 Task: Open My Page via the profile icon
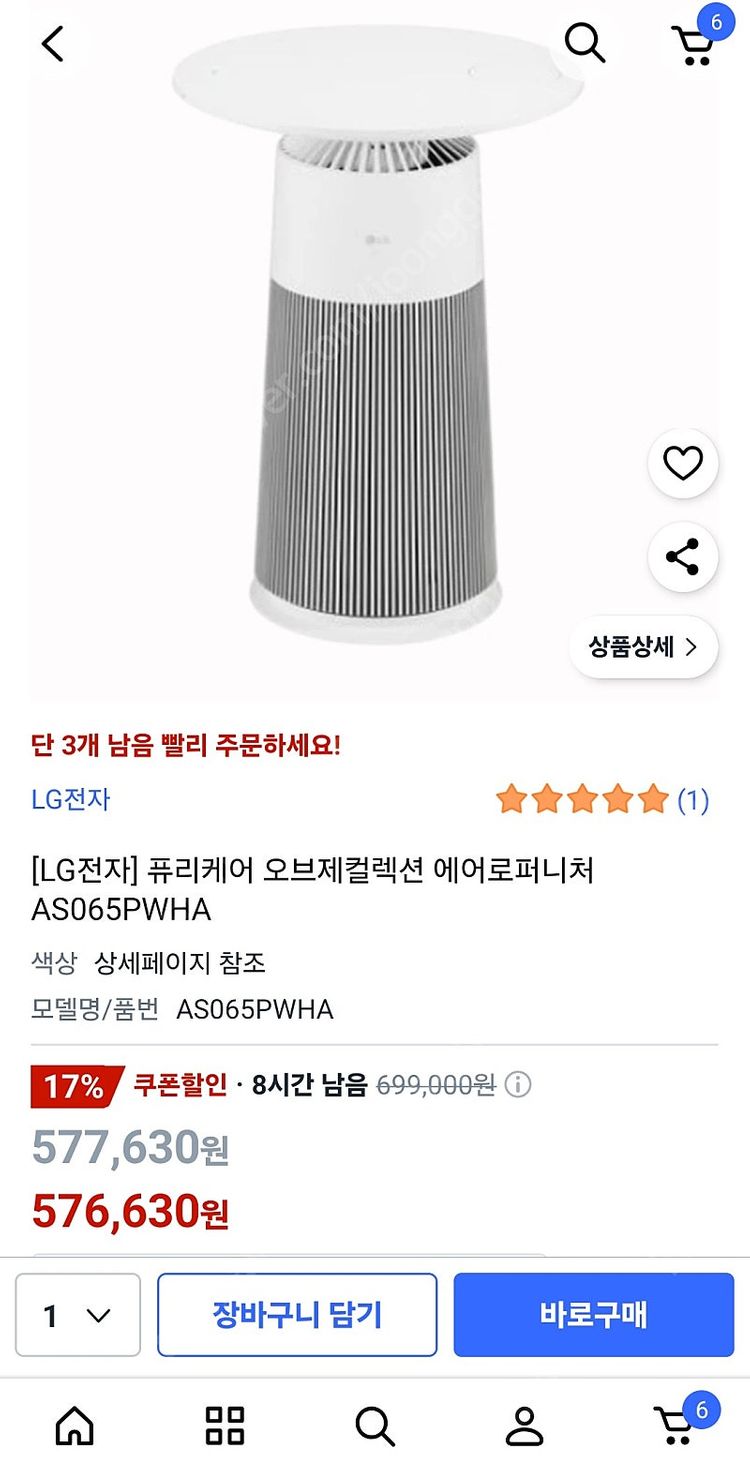(524, 1427)
